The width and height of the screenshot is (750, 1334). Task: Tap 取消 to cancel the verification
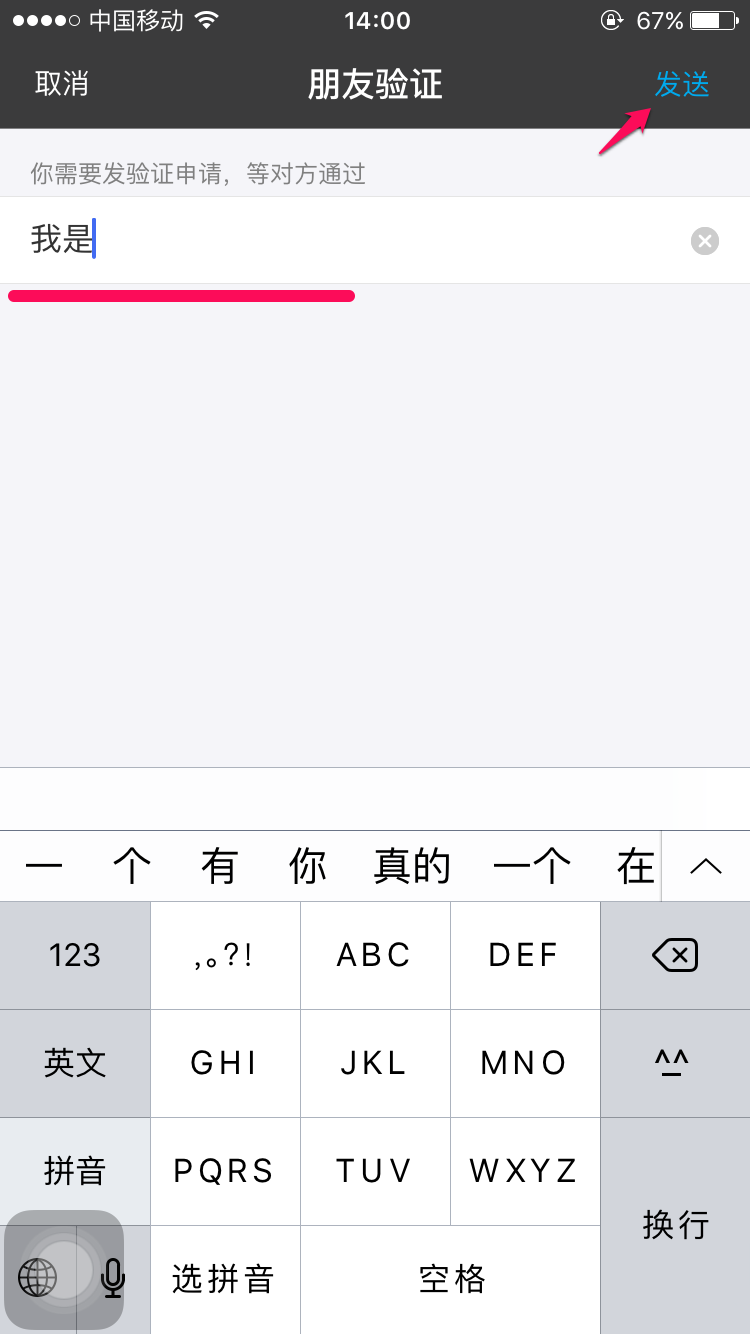point(62,84)
